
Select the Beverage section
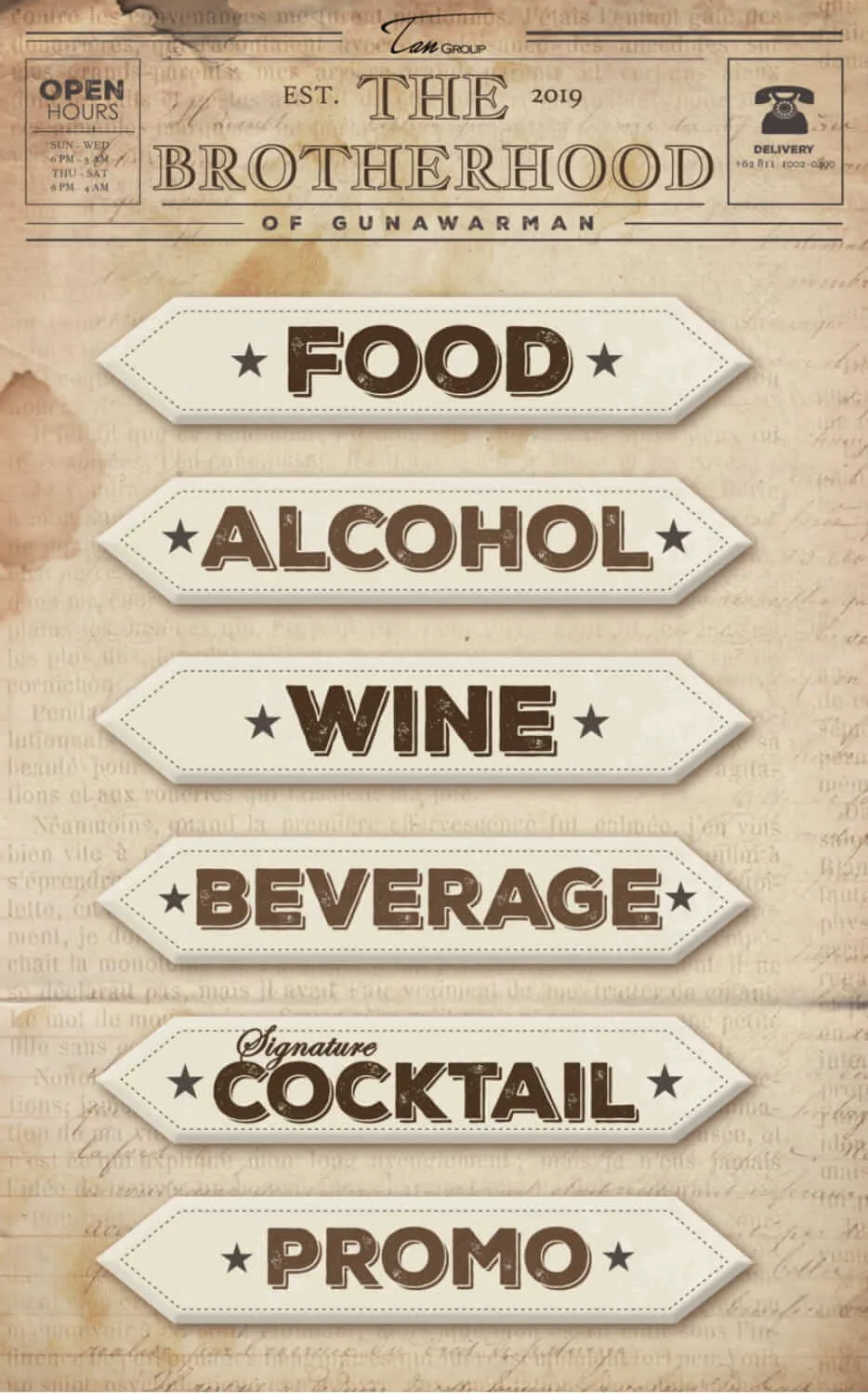point(425,900)
